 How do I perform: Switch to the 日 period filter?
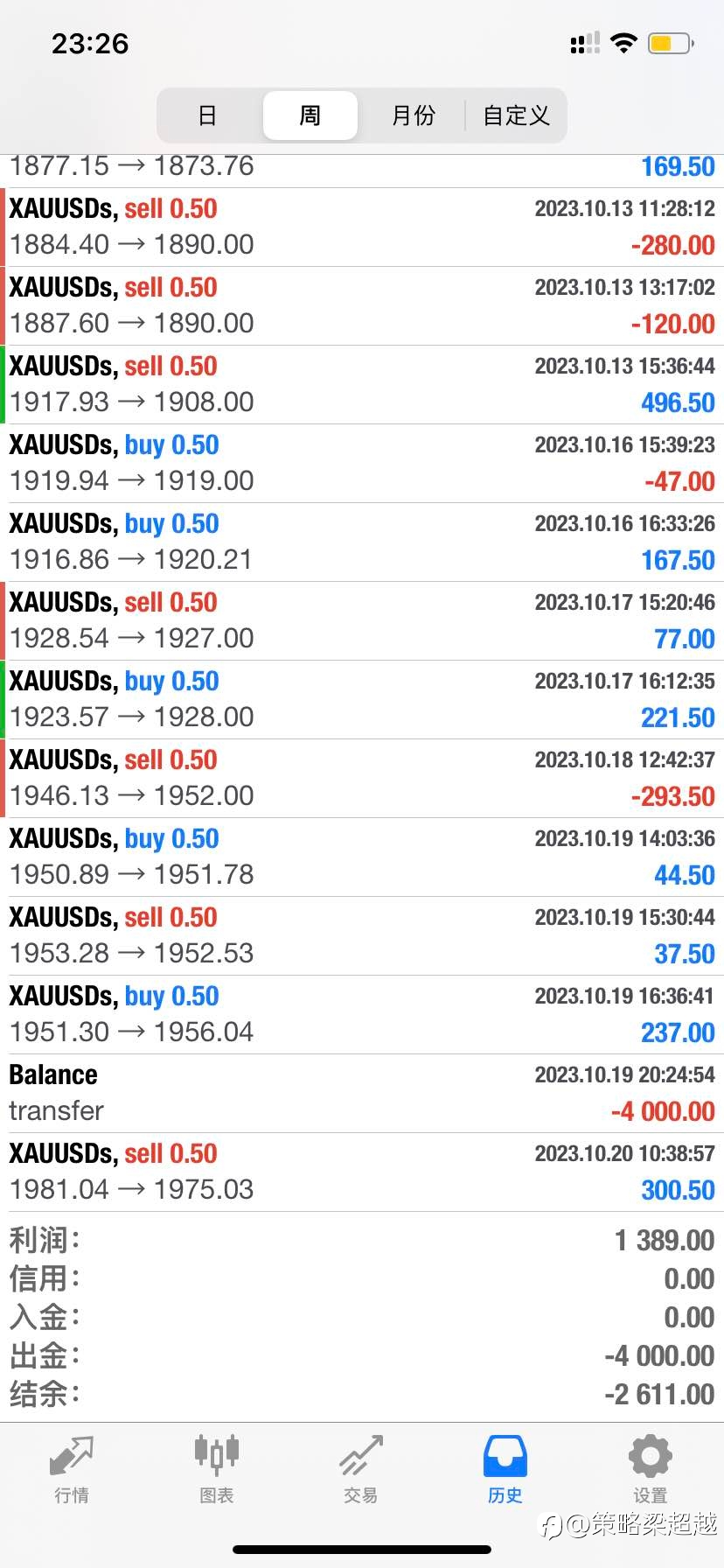pos(208,115)
